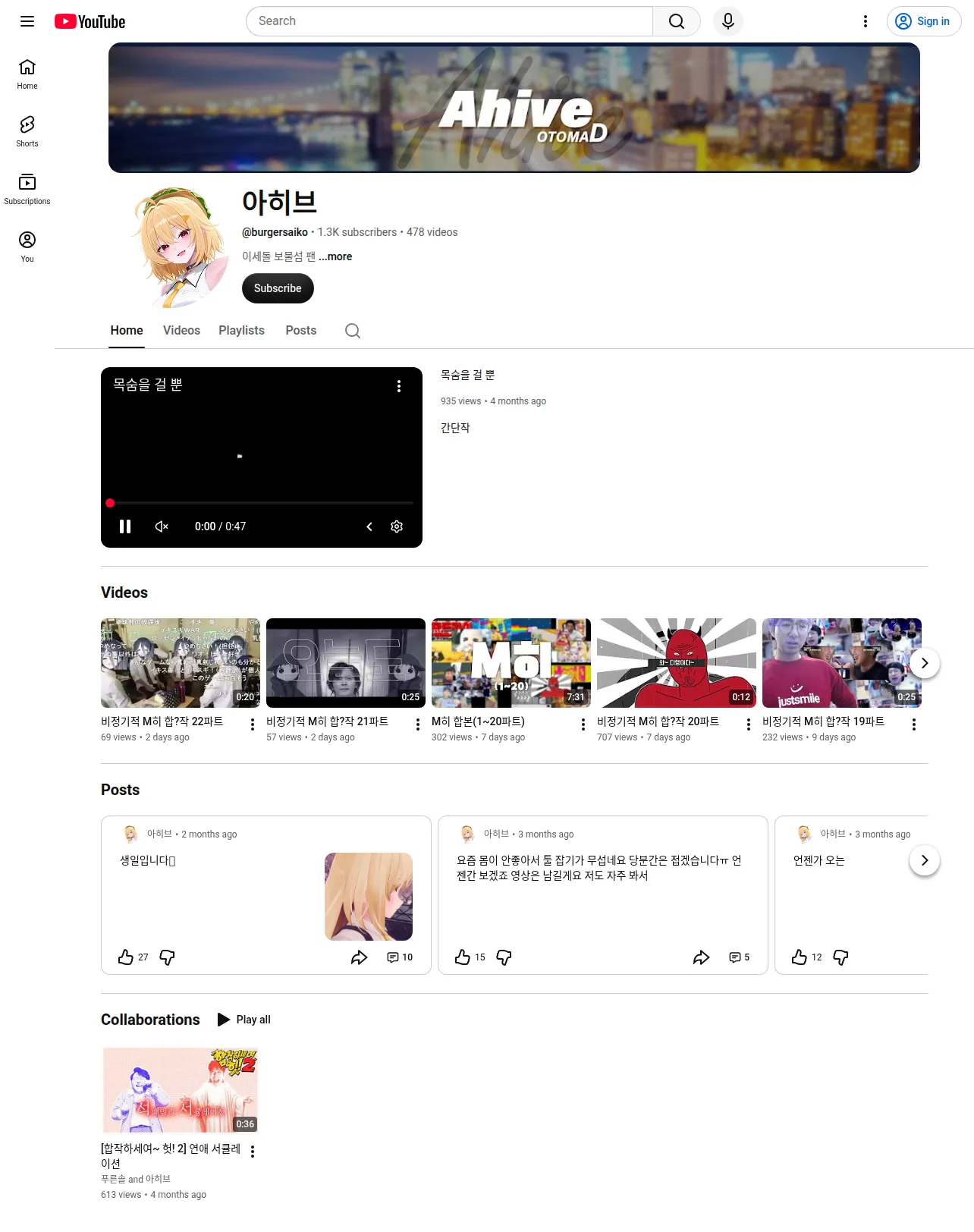Switch to the Playlists tab

[x=241, y=331]
